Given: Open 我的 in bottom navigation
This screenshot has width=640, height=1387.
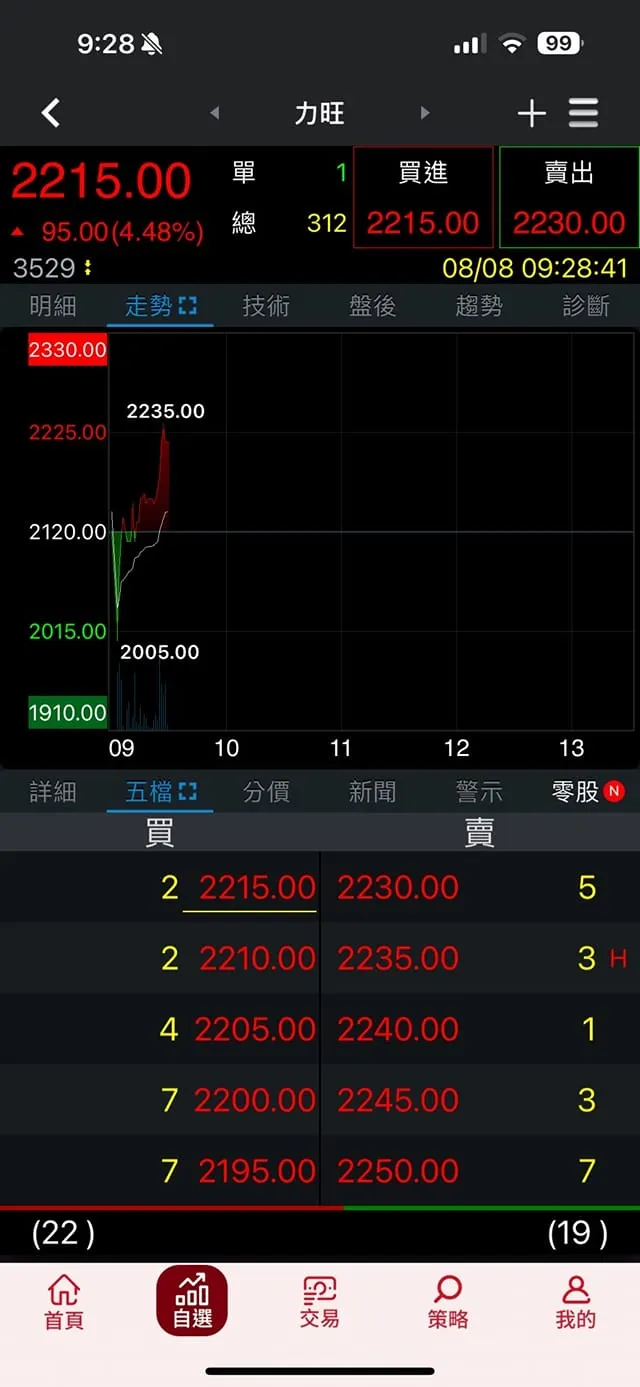Looking at the screenshot, I should coord(576,1302).
